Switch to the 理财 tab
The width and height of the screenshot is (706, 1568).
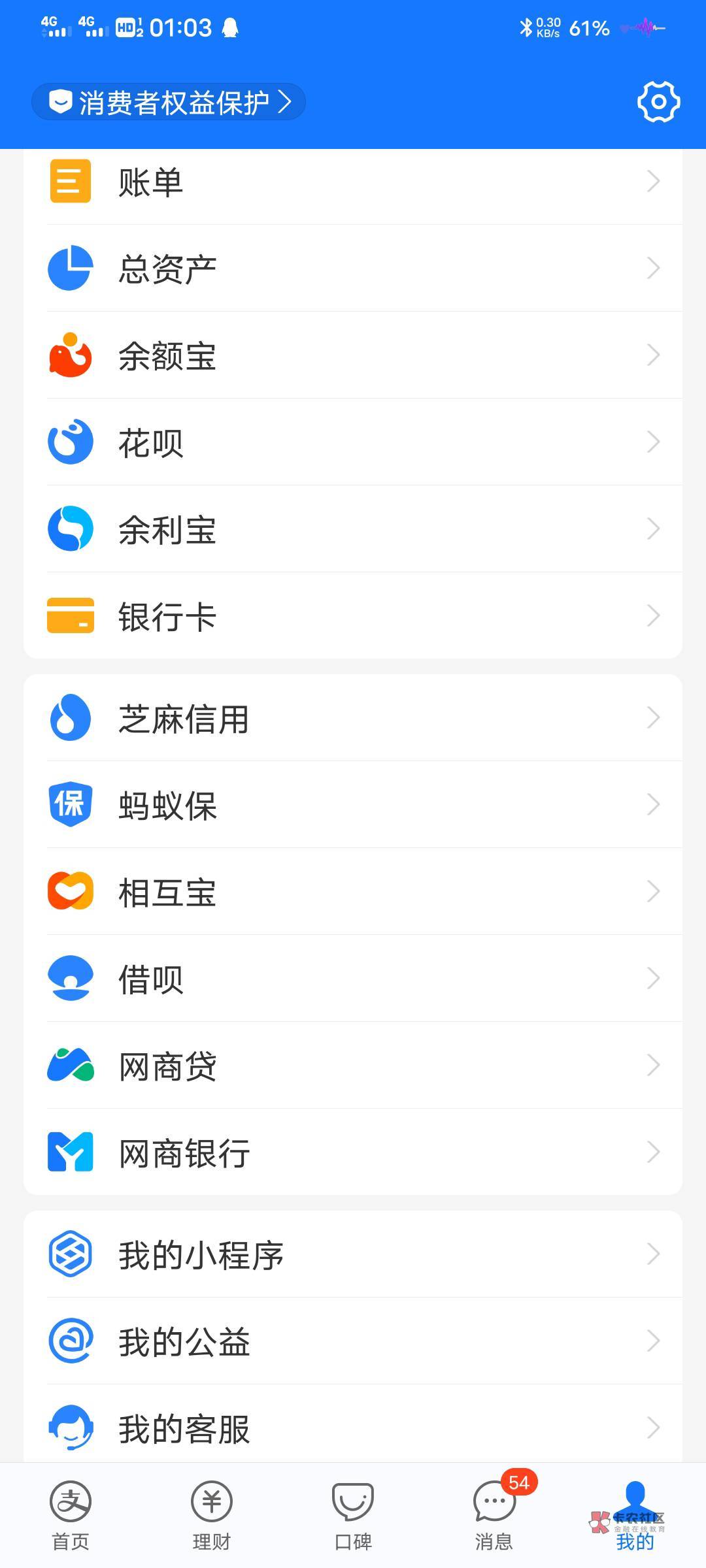click(212, 1516)
